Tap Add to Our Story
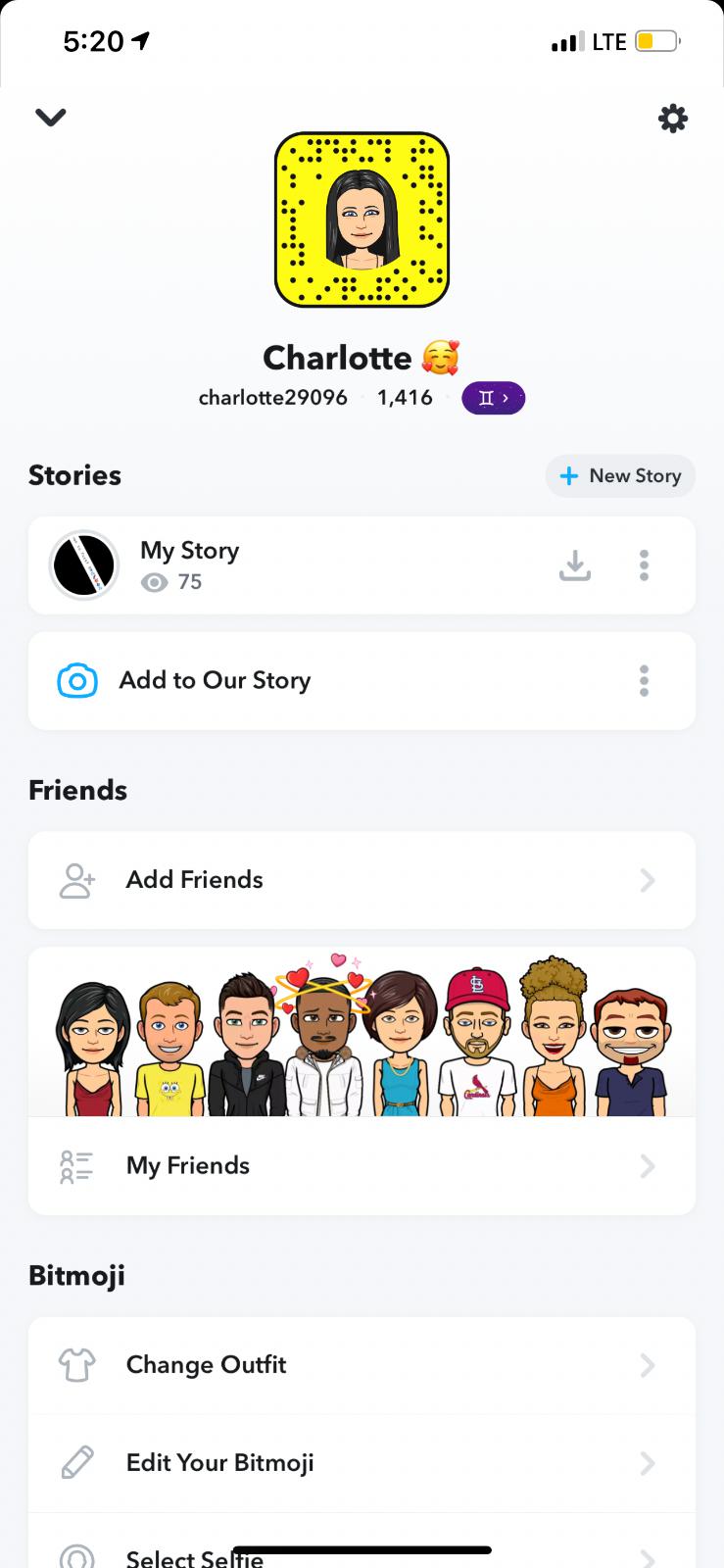 coord(216,680)
